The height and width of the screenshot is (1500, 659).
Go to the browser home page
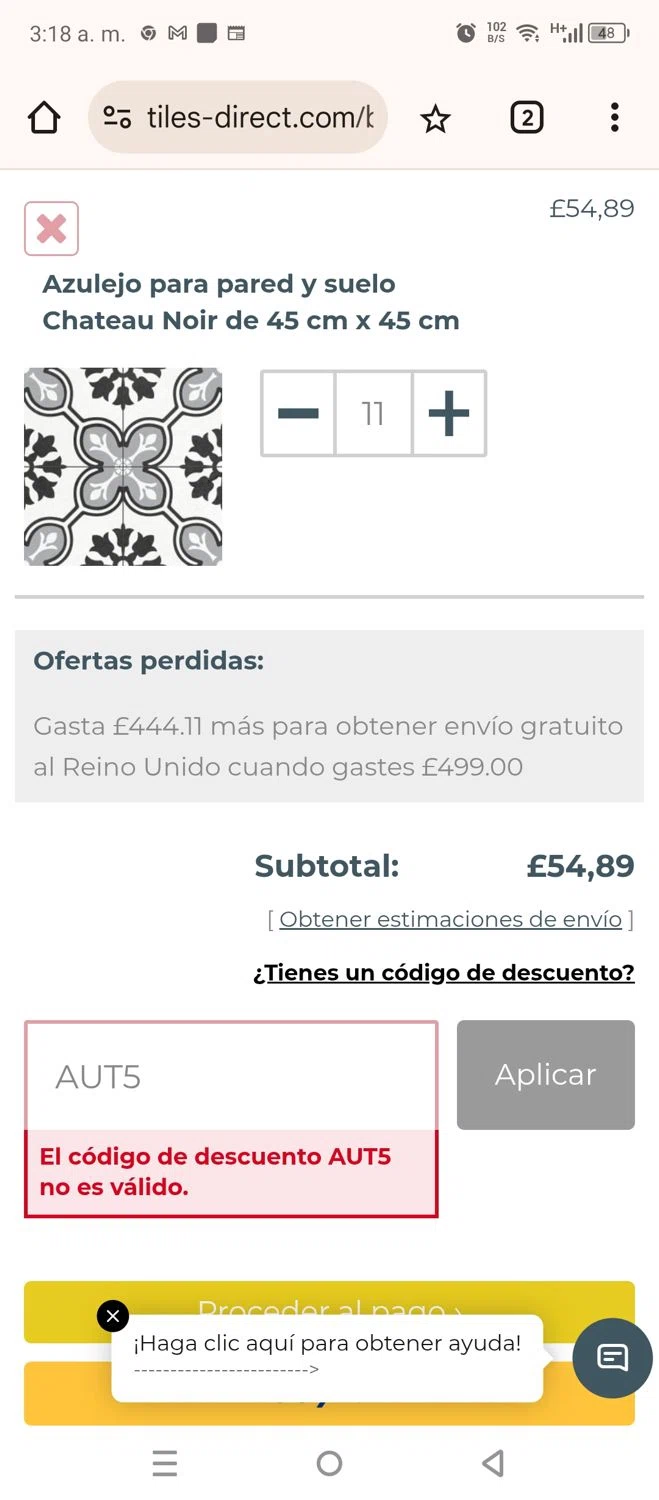click(44, 118)
